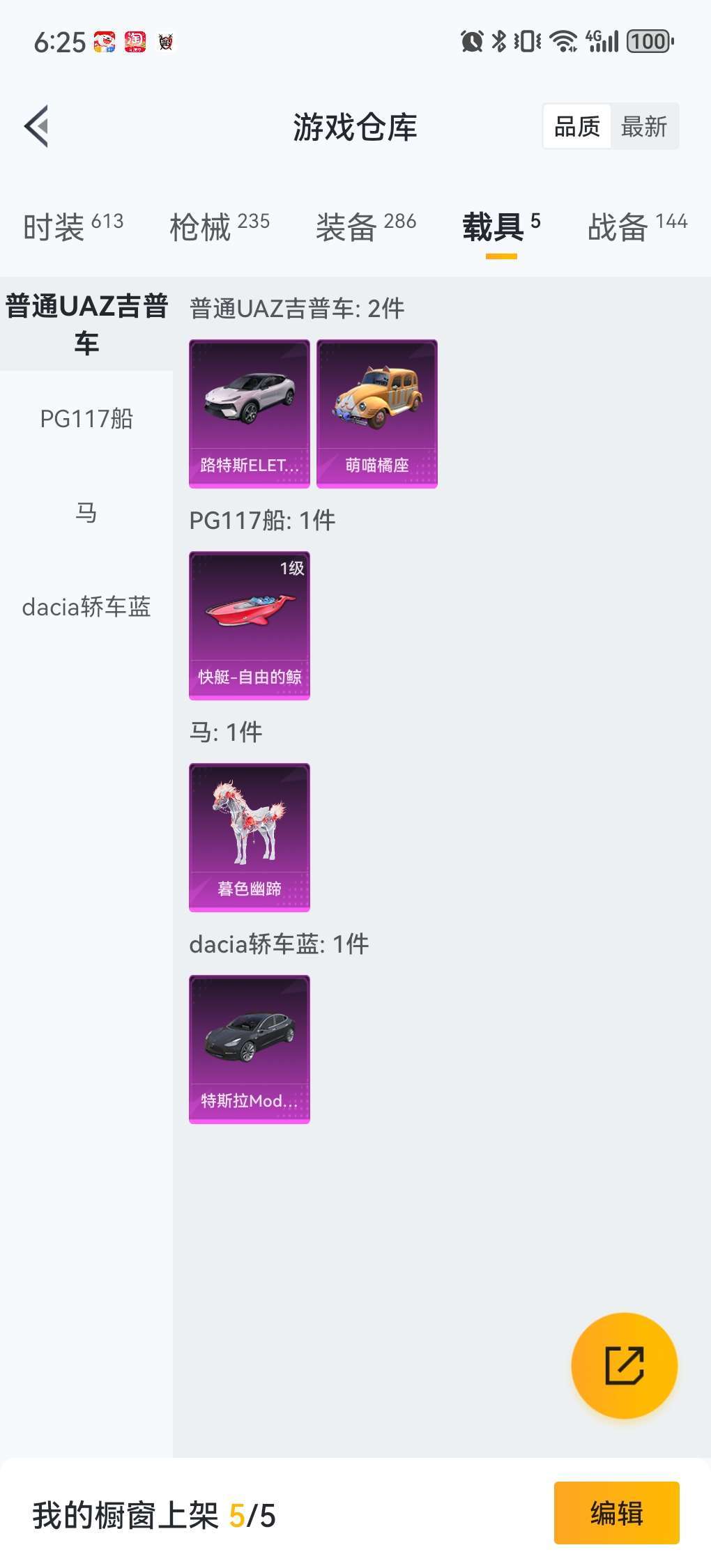The image size is (711, 1568).
Task: Sort by 品质
Action: [576, 126]
